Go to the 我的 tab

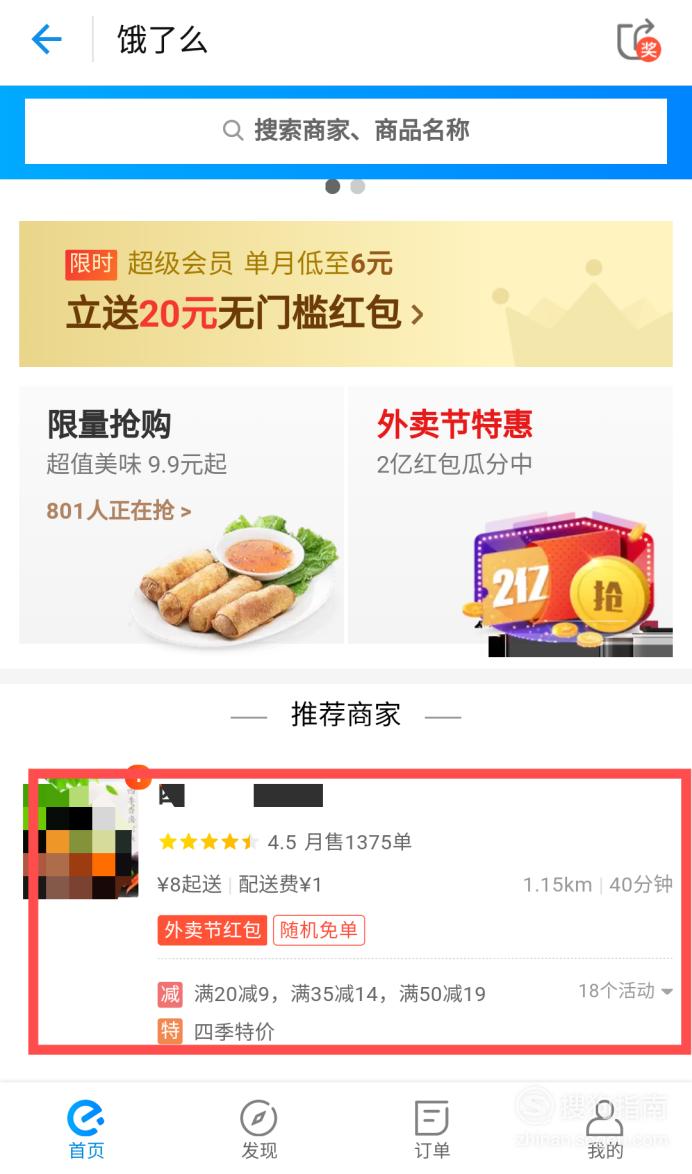(x=605, y=1129)
